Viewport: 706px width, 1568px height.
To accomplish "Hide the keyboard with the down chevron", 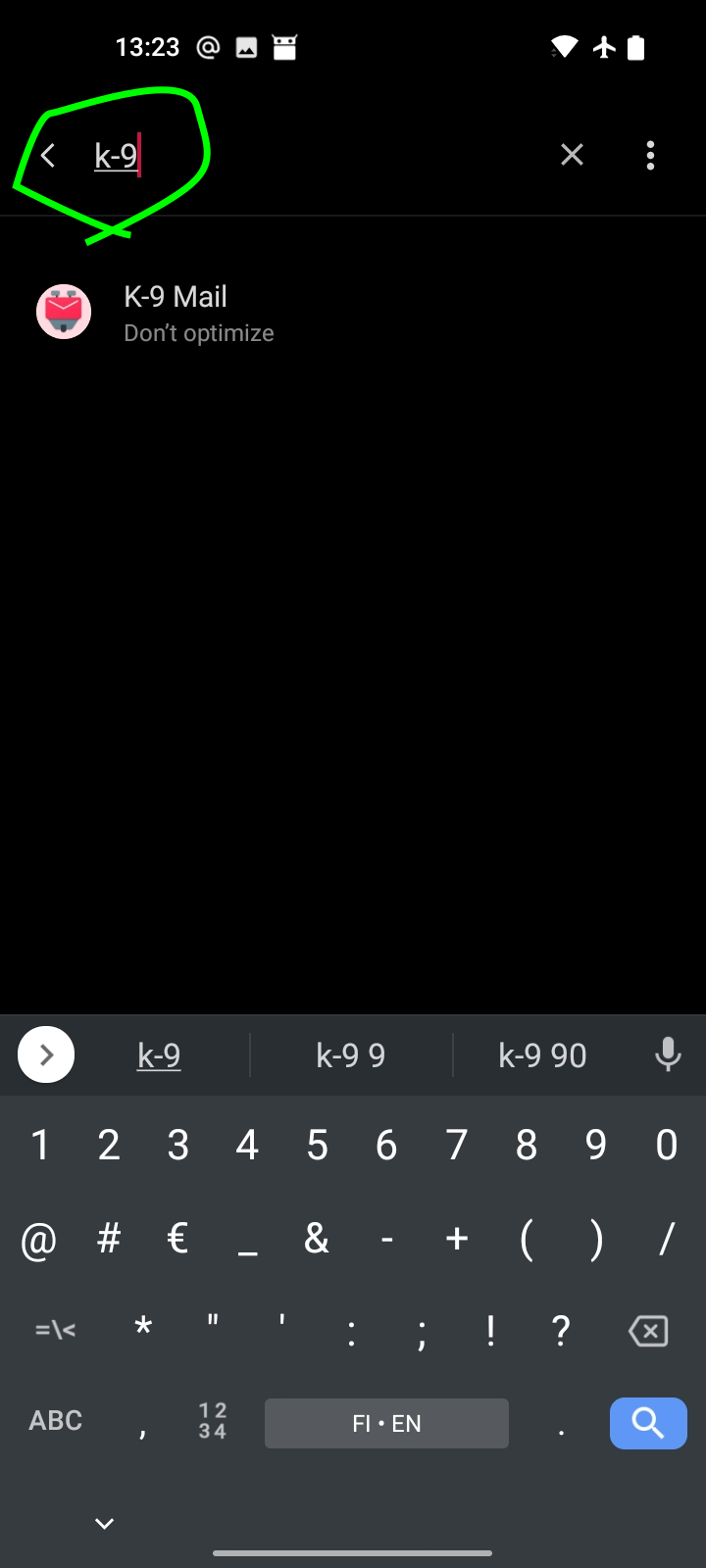I will point(105,1523).
